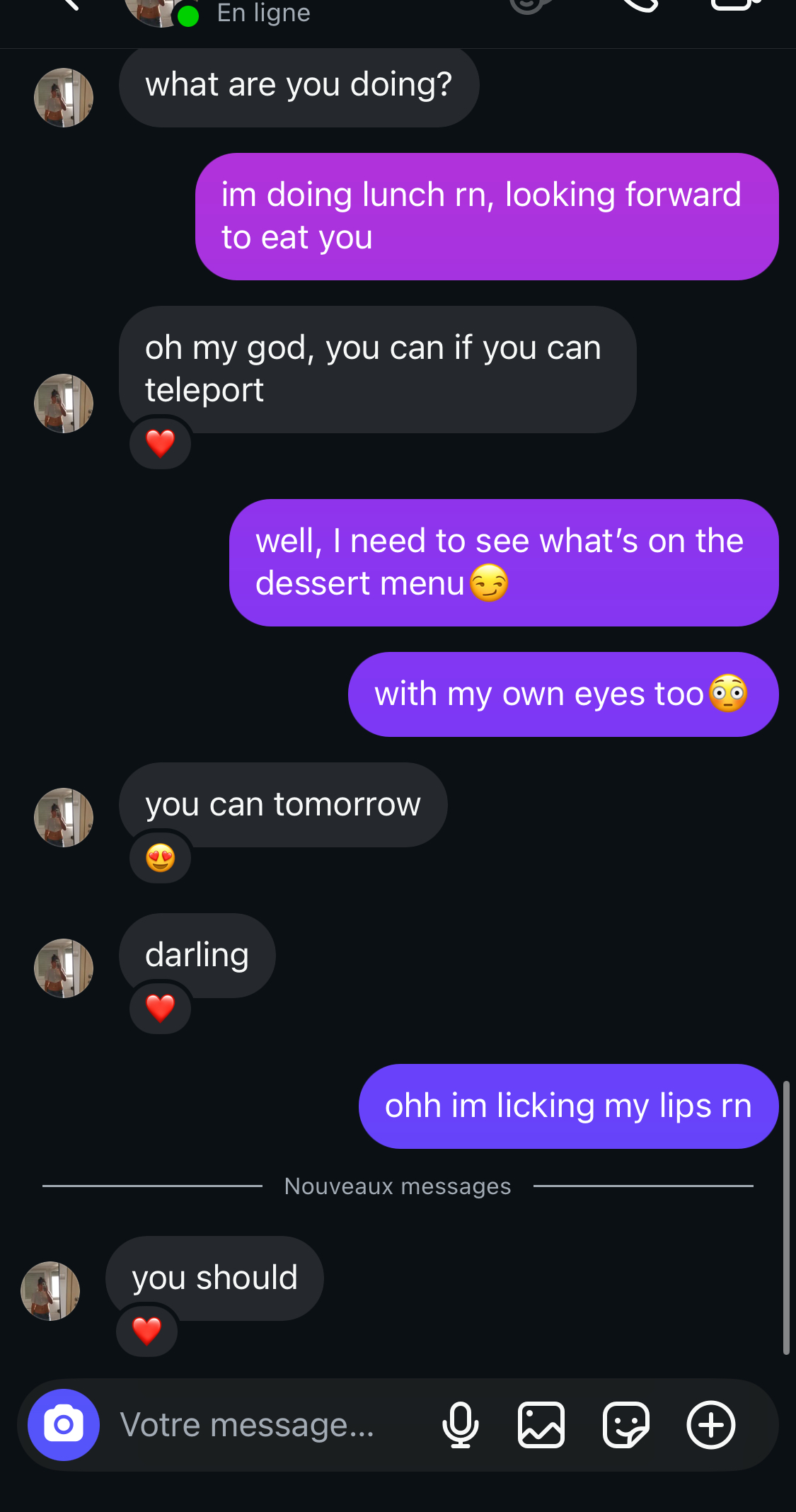This screenshot has width=796, height=1512.
Task: Open the photo gallery picker
Action: point(541,1425)
